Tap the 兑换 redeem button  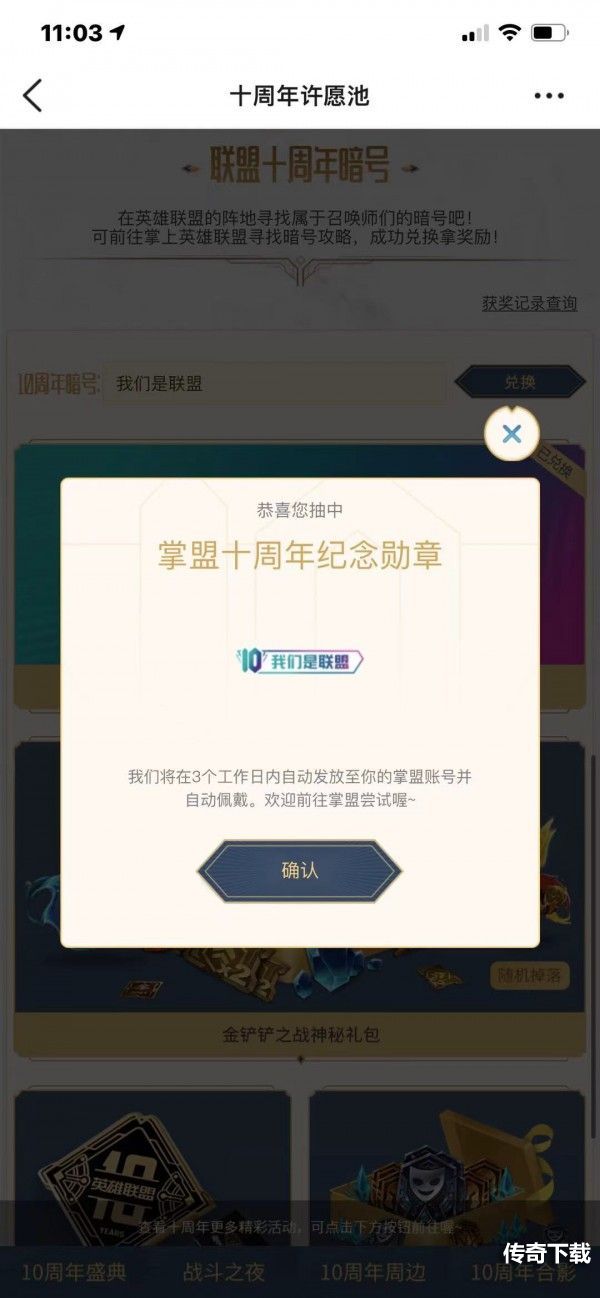[520, 383]
